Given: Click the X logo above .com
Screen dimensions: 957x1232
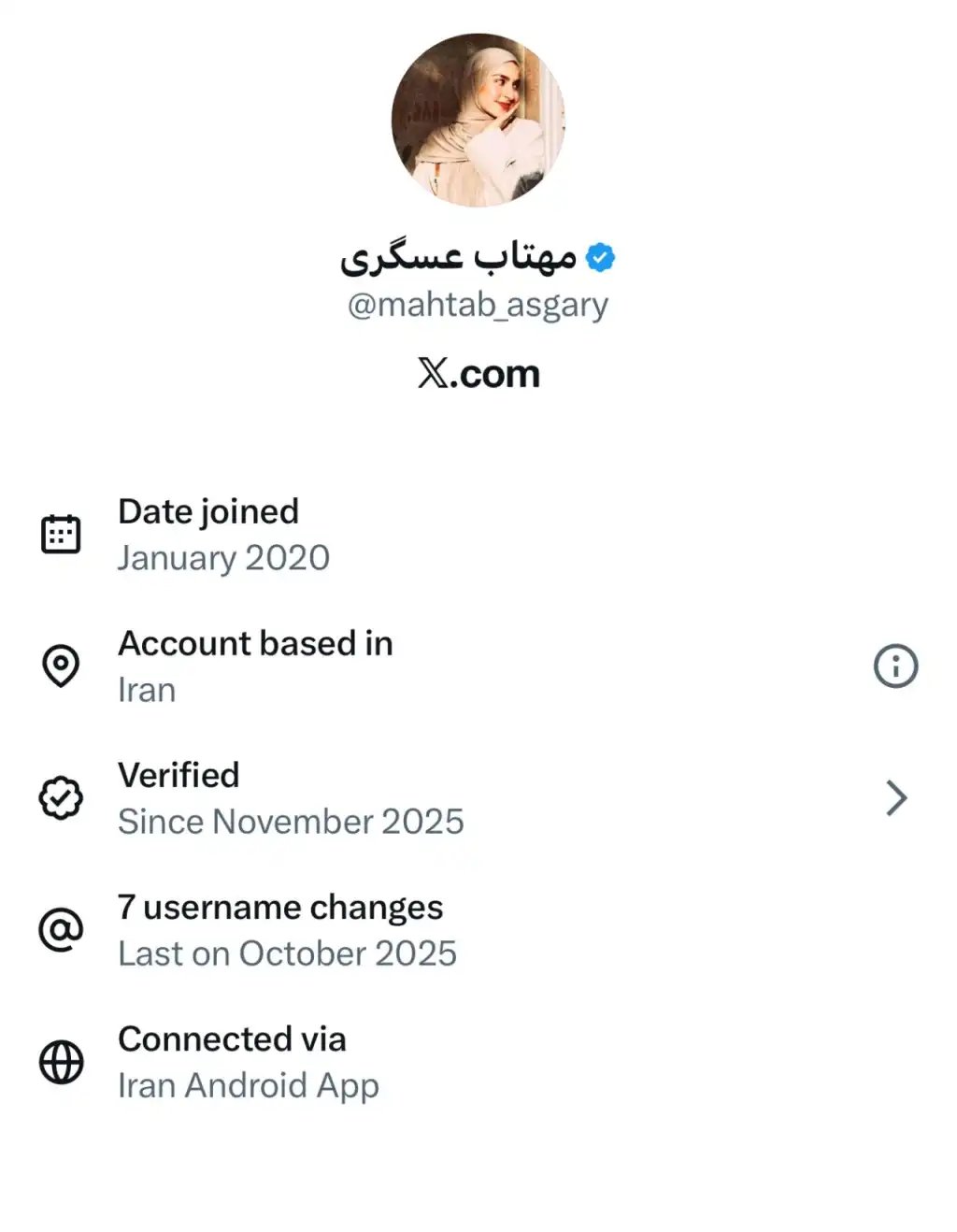Looking at the screenshot, I should coord(434,373).
